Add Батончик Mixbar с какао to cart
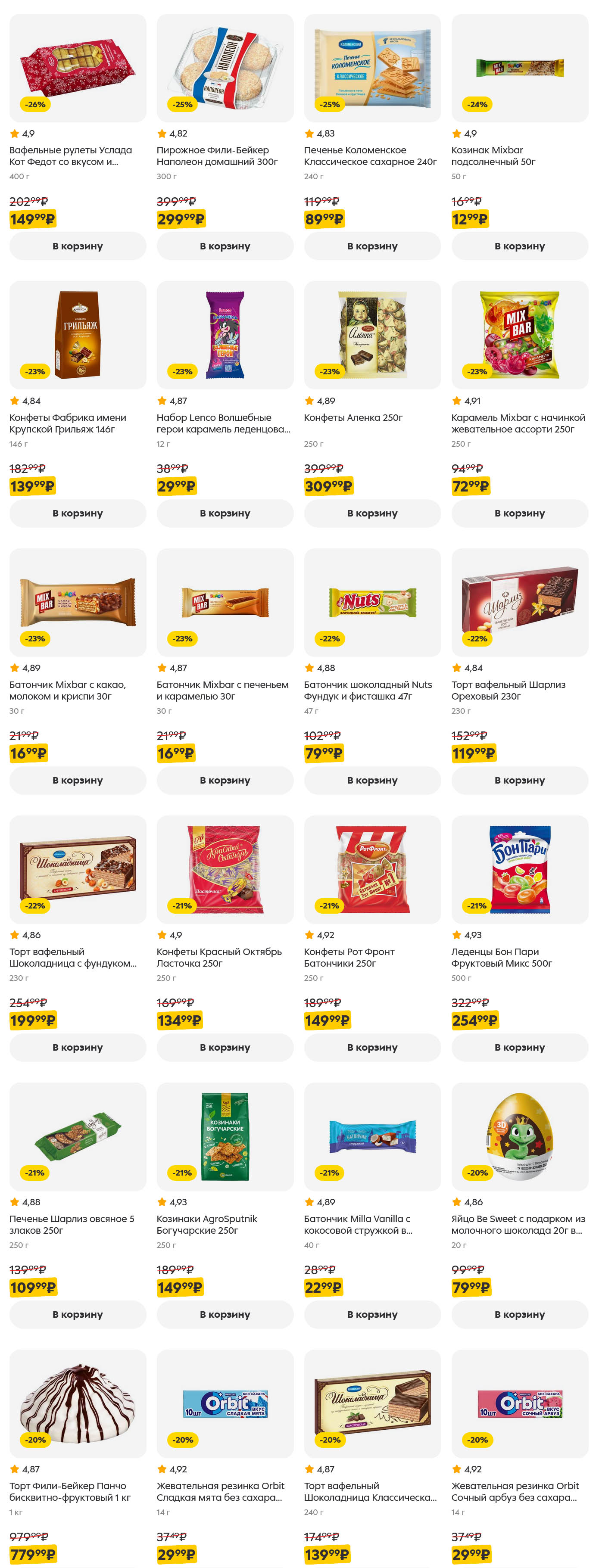This screenshot has width=599, height=1568. pyautogui.click(x=77, y=781)
